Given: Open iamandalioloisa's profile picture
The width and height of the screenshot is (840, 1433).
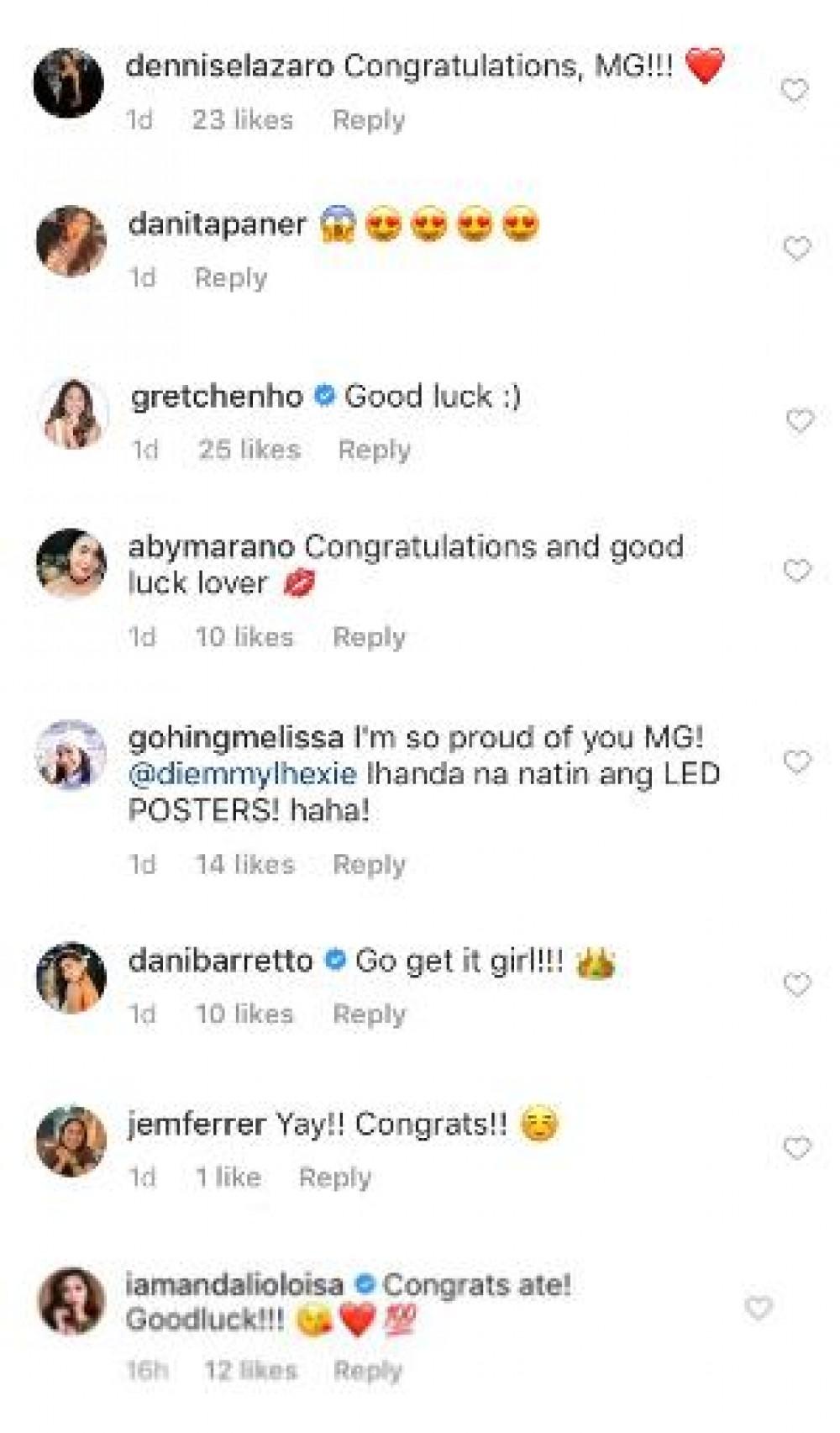Looking at the screenshot, I should click(71, 1301).
